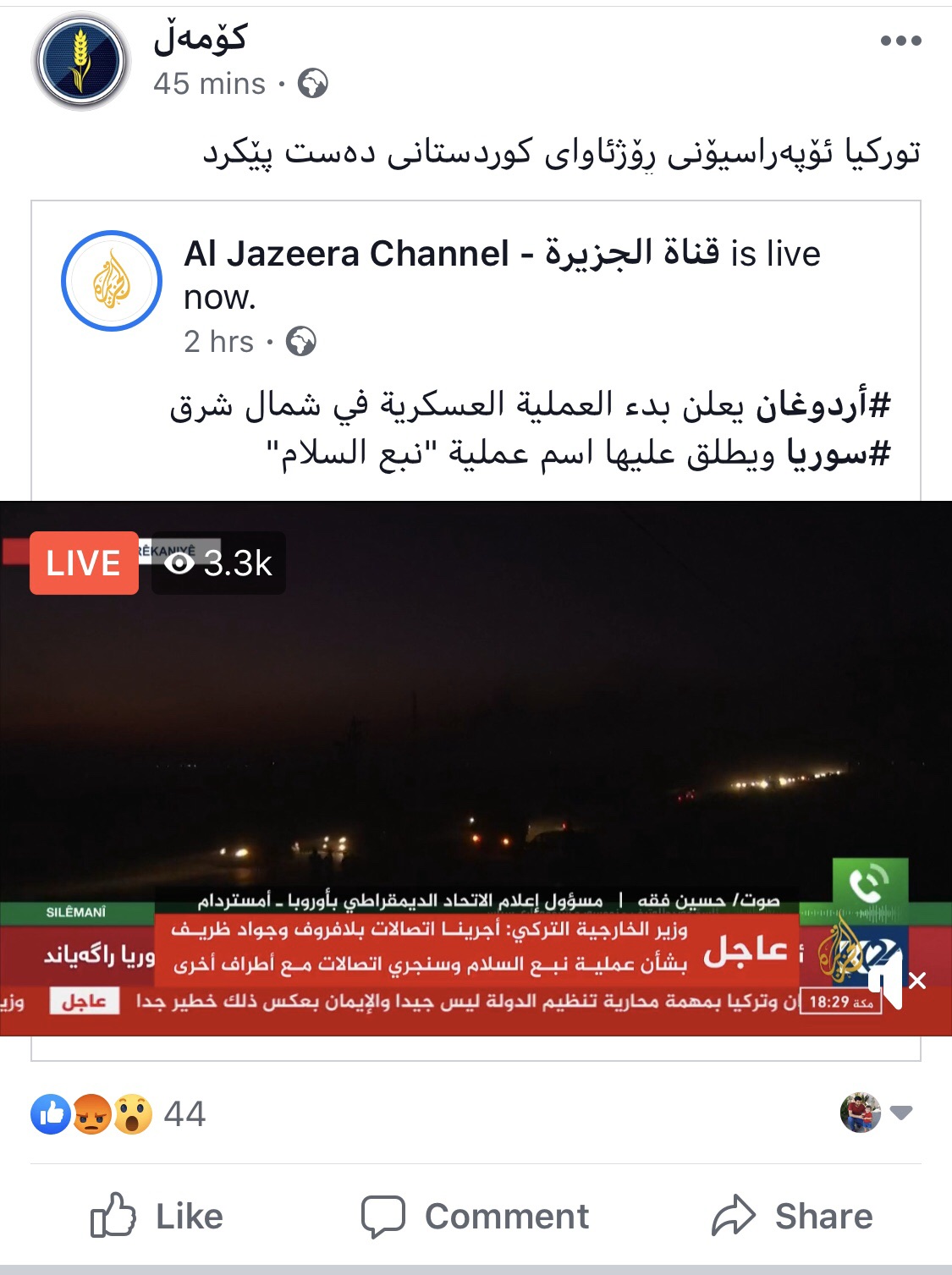Share this post
952x1275 pixels.
click(x=792, y=1217)
